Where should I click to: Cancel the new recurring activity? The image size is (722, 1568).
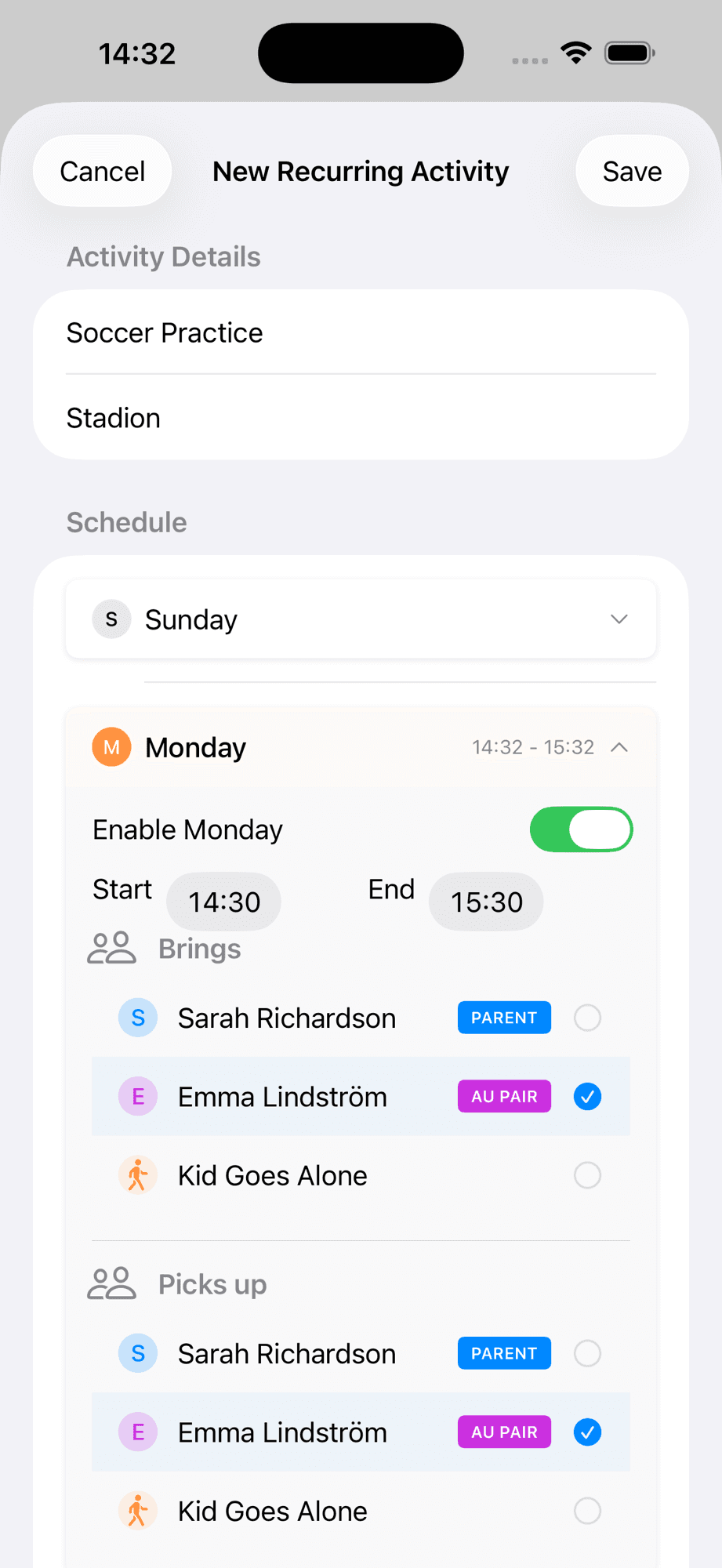pyautogui.click(x=102, y=171)
